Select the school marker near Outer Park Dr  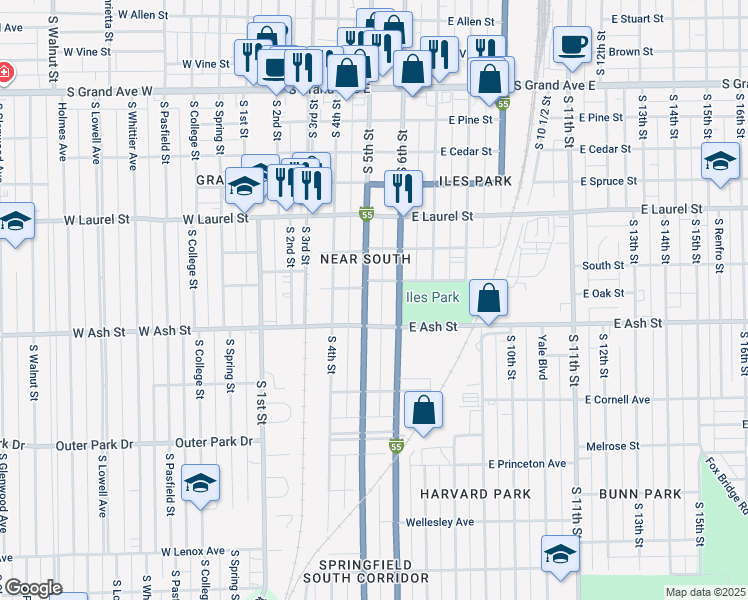[200, 484]
